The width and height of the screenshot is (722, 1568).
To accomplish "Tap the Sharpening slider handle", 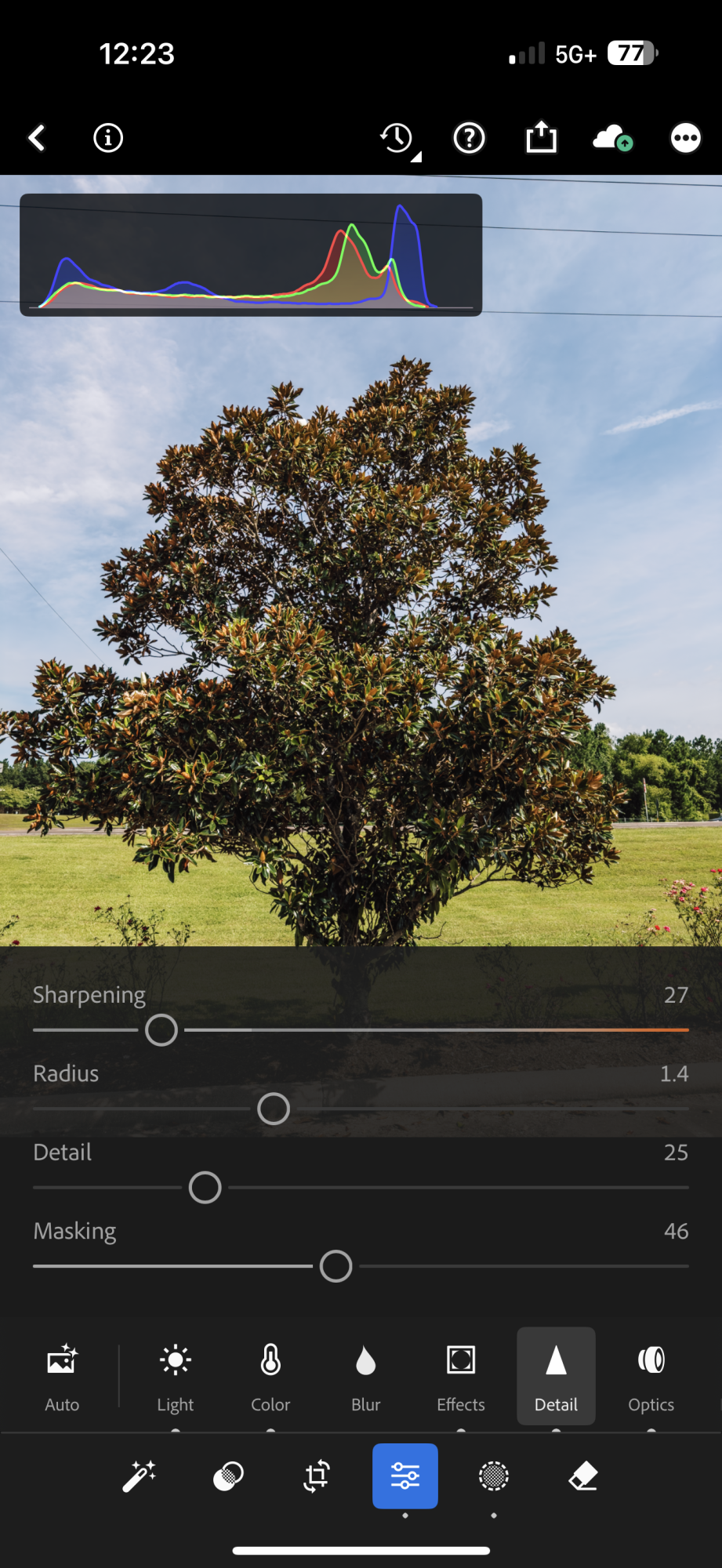I will [161, 1030].
